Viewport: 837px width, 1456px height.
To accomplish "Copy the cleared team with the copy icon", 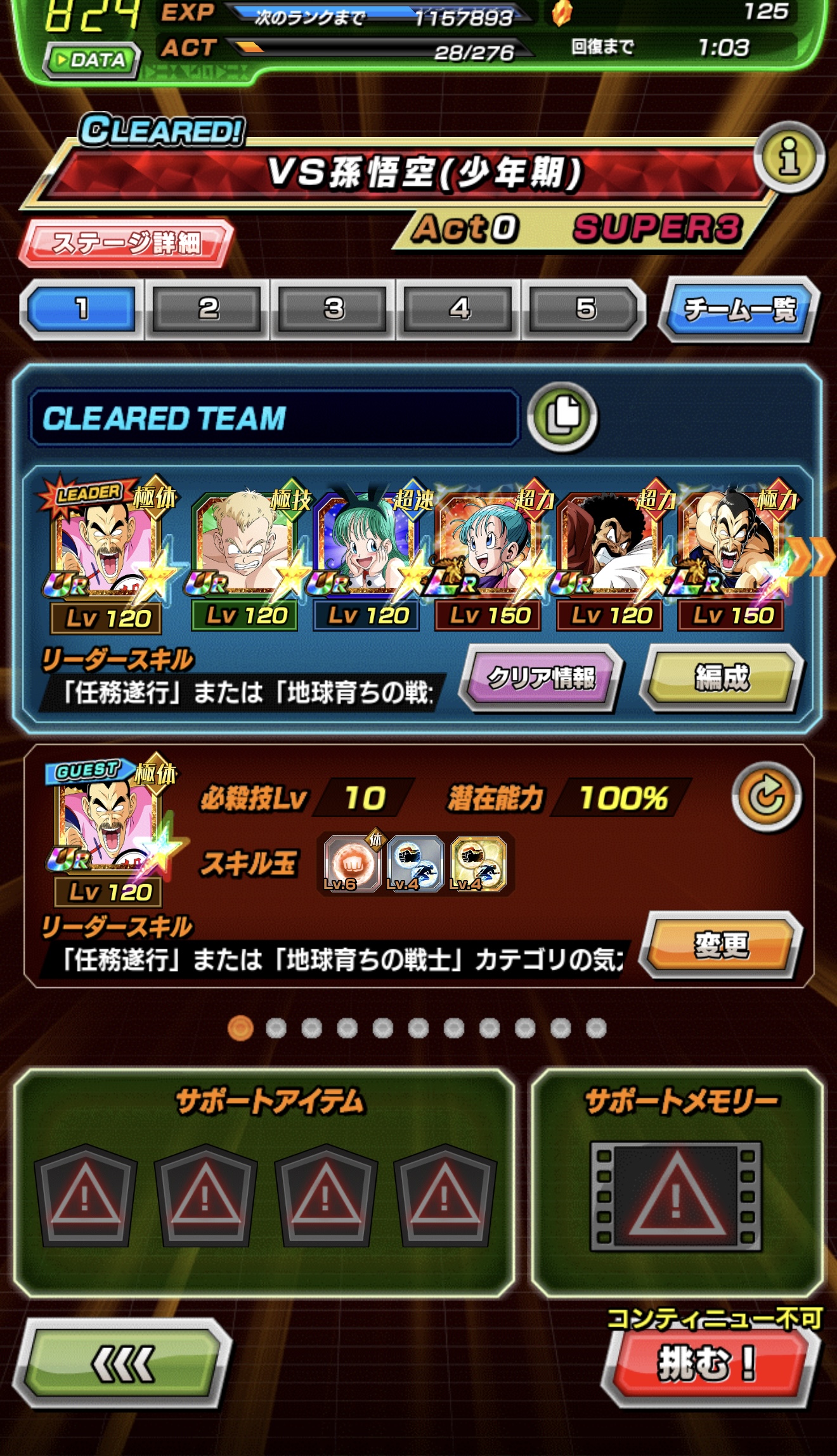I will [x=562, y=417].
